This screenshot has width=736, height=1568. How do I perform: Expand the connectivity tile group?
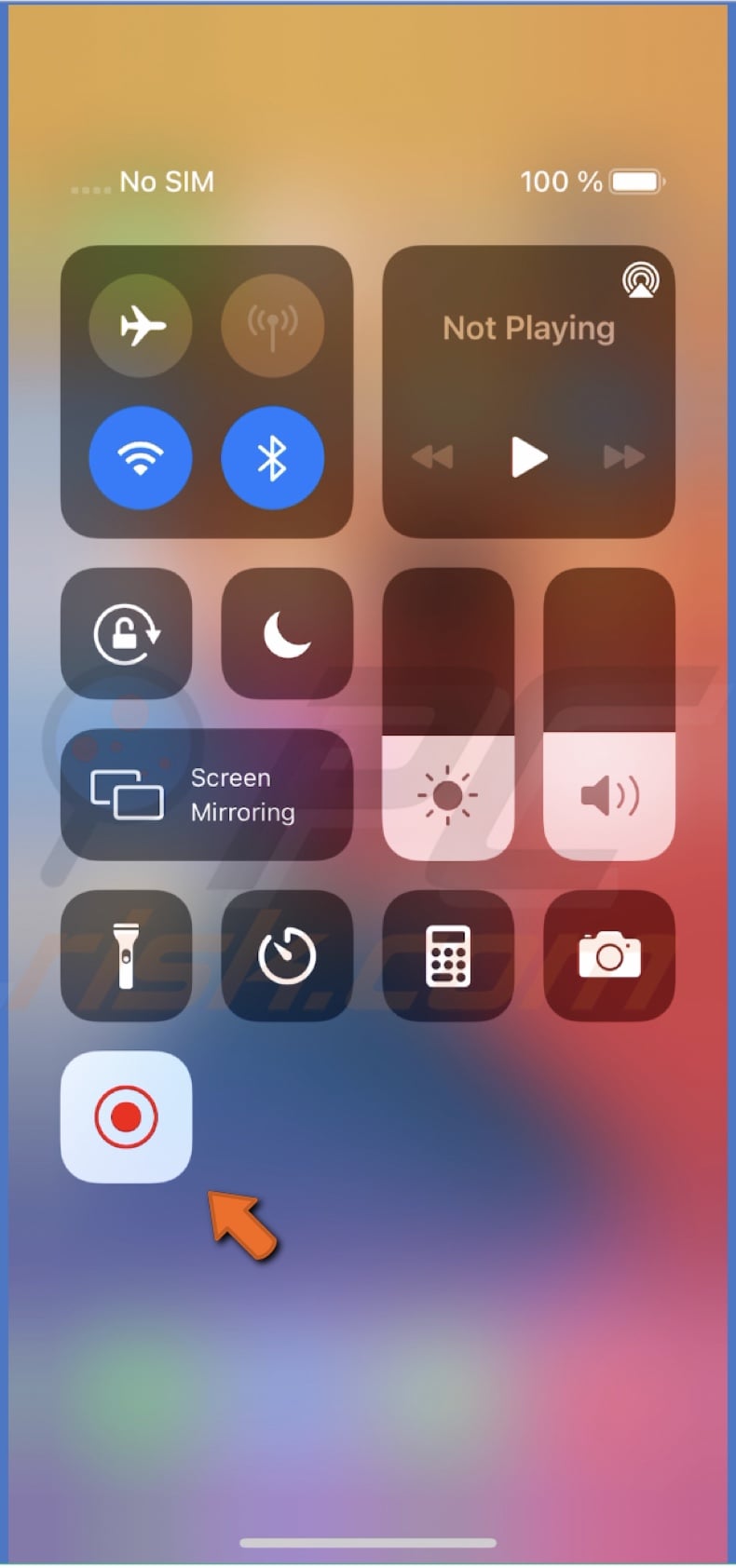pyautogui.click(x=207, y=391)
